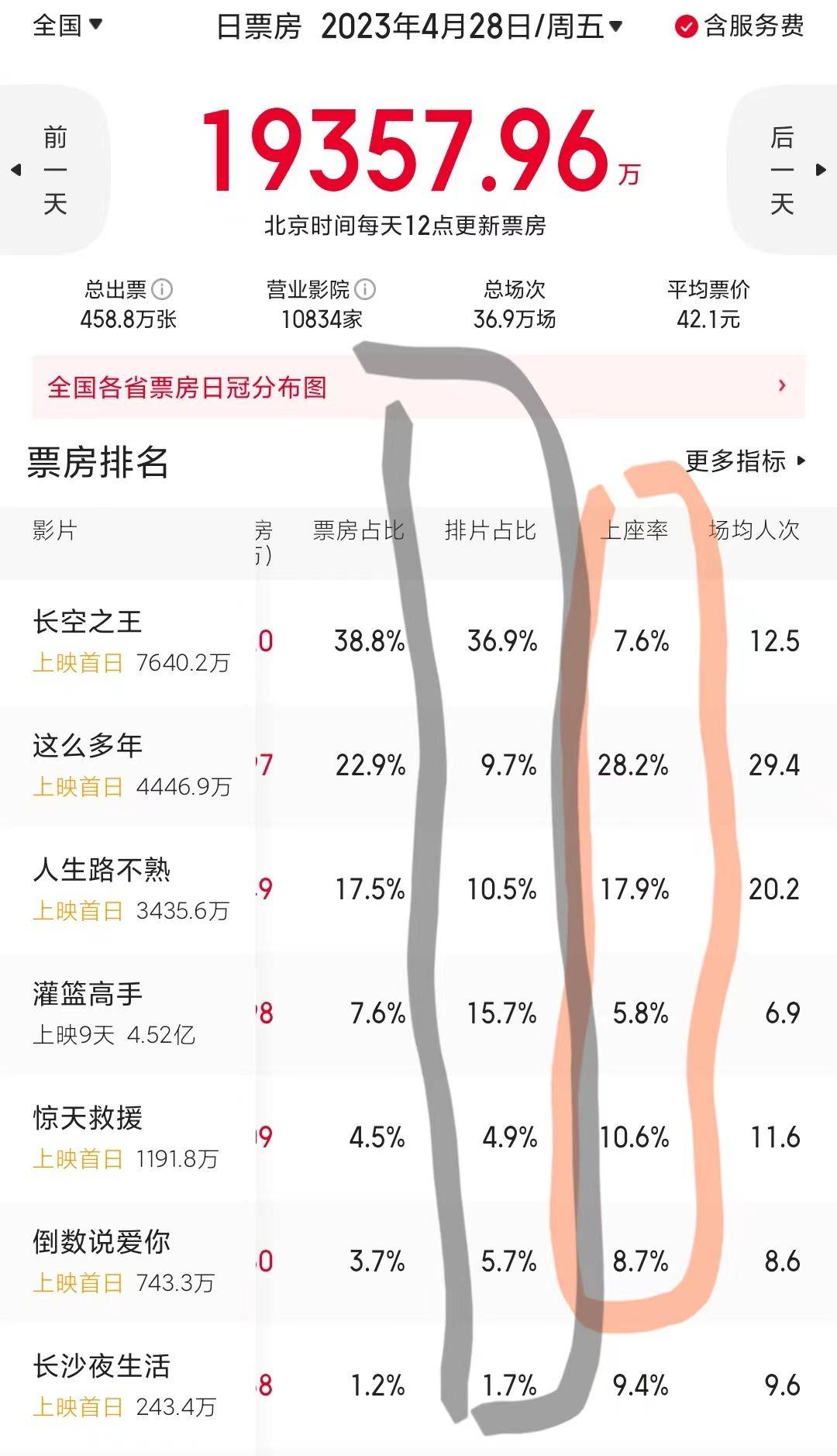Screen dimensions: 837x1456
Task: Open 更多指标 options
Action: pyautogui.click(x=746, y=461)
